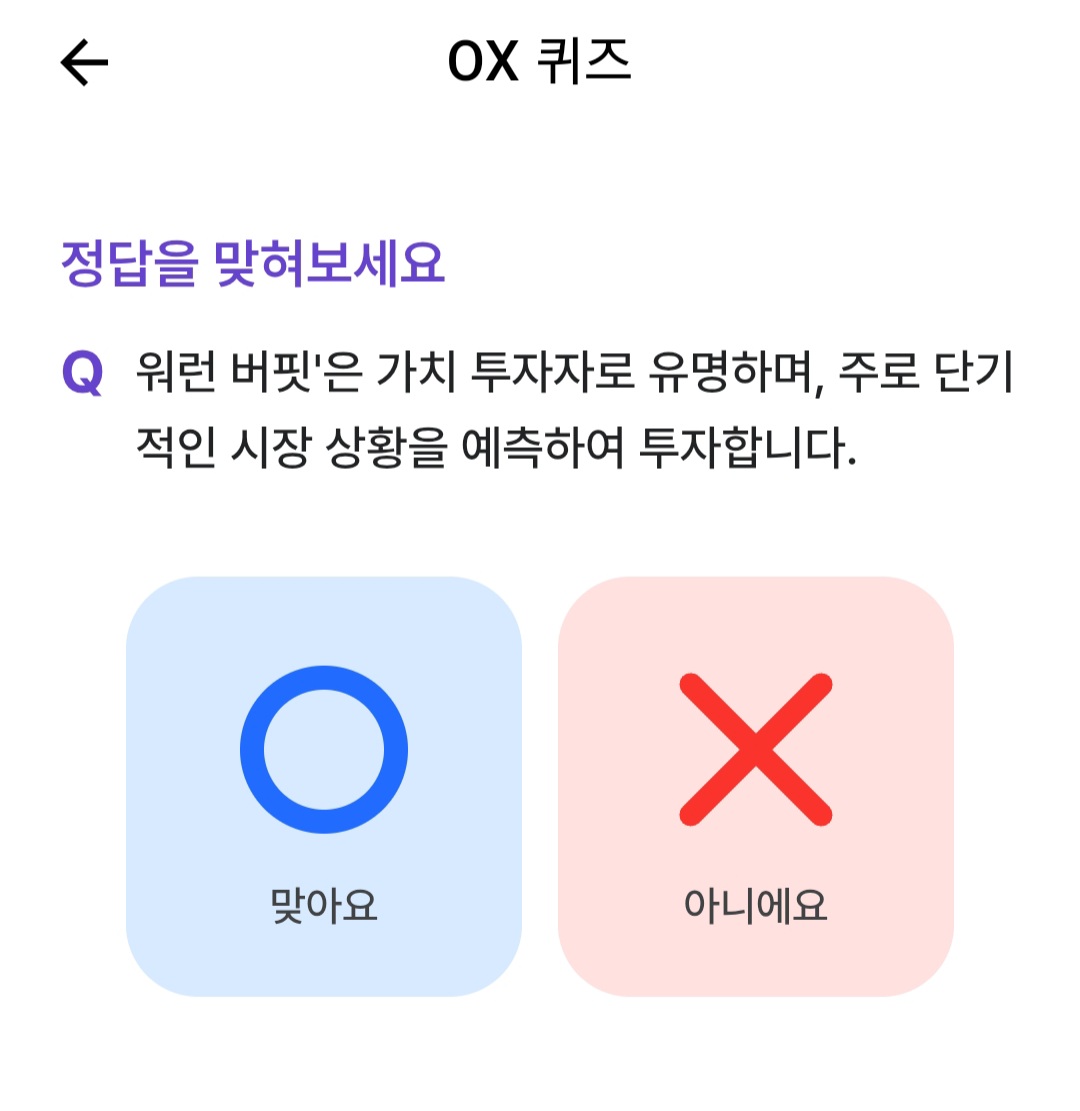Open the OX 퀴즈 title header
This screenshot has height=1111, width=1080.
coord(540,62)
